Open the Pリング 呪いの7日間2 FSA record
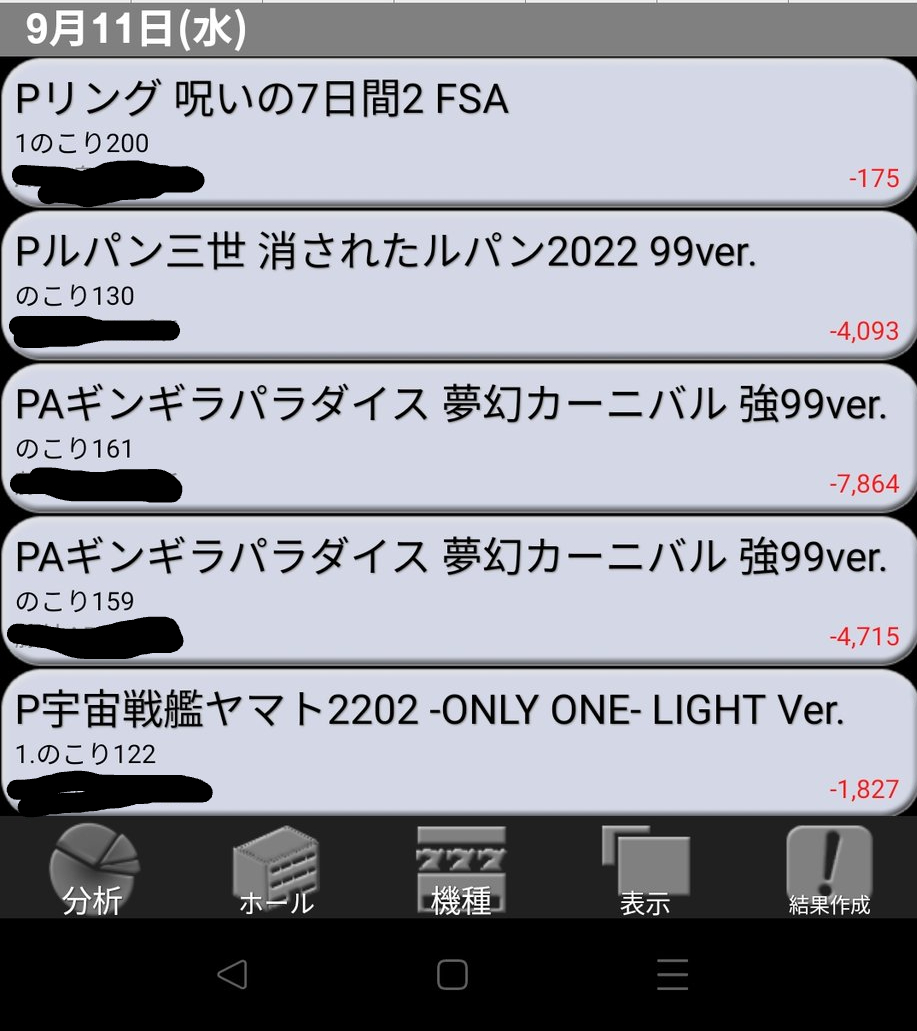The image size is (917, 1031). (x=458, y=131)
